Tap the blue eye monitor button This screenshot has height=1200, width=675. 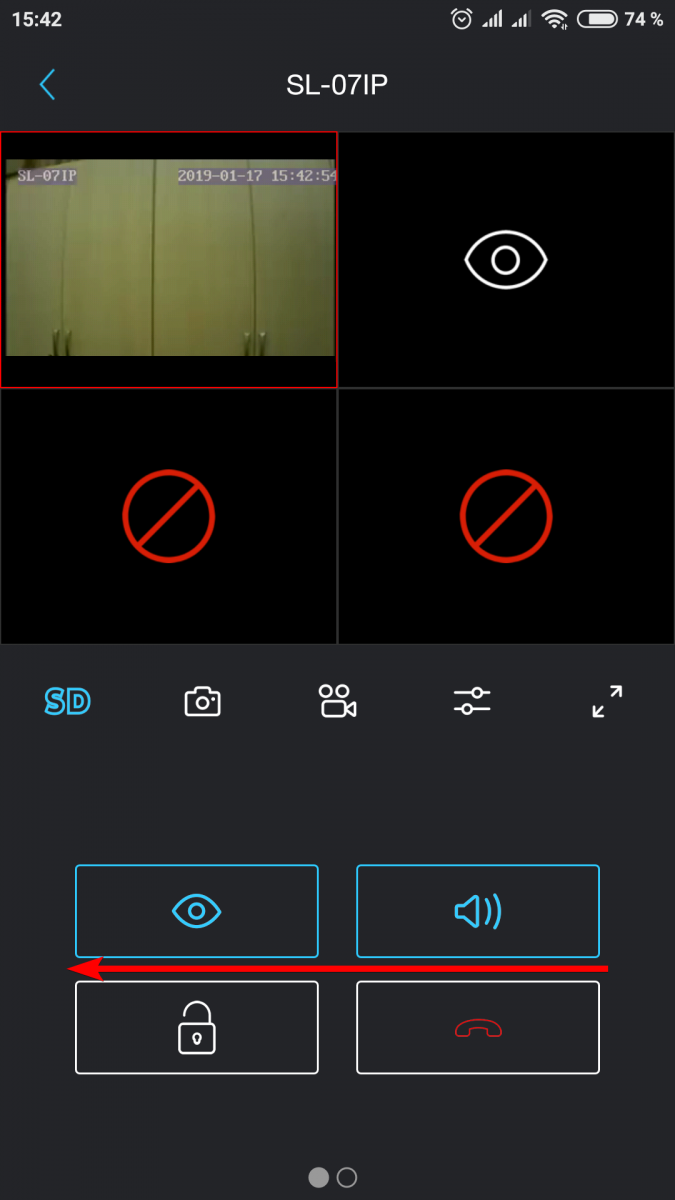197,911
